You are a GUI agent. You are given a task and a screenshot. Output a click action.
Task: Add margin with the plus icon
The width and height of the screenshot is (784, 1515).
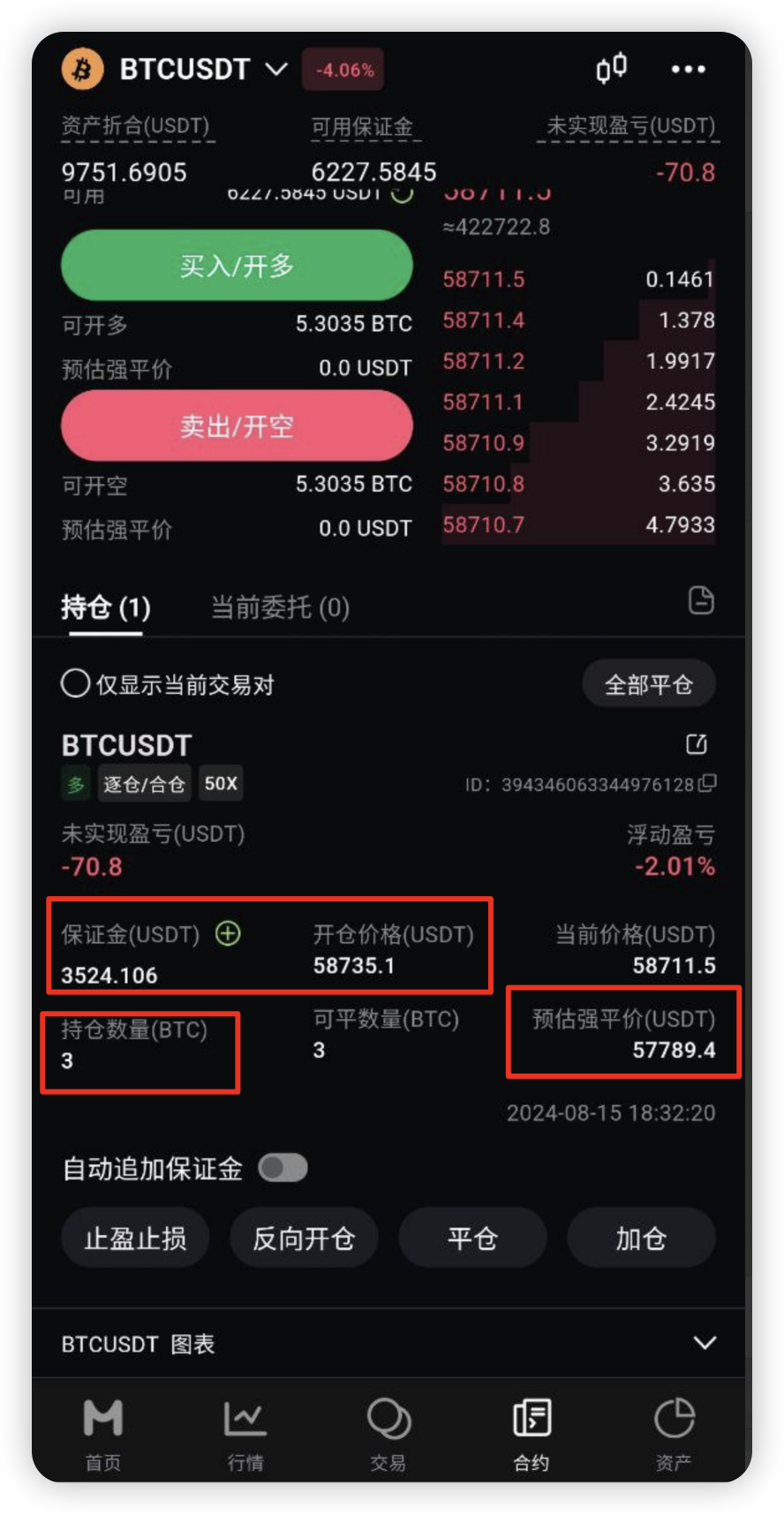[229, 933]
